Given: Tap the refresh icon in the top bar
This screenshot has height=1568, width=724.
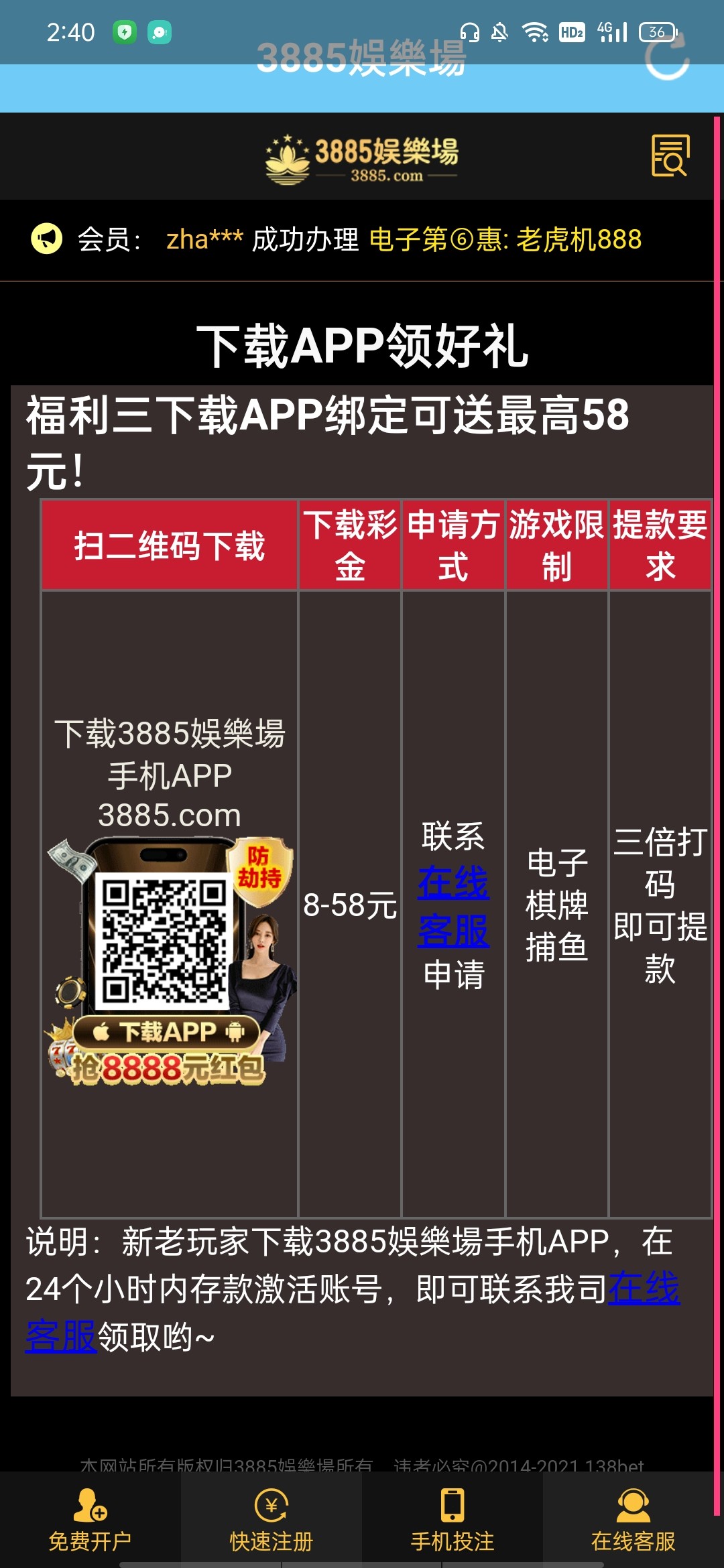Looking at the screenshot, I should 667,58.
